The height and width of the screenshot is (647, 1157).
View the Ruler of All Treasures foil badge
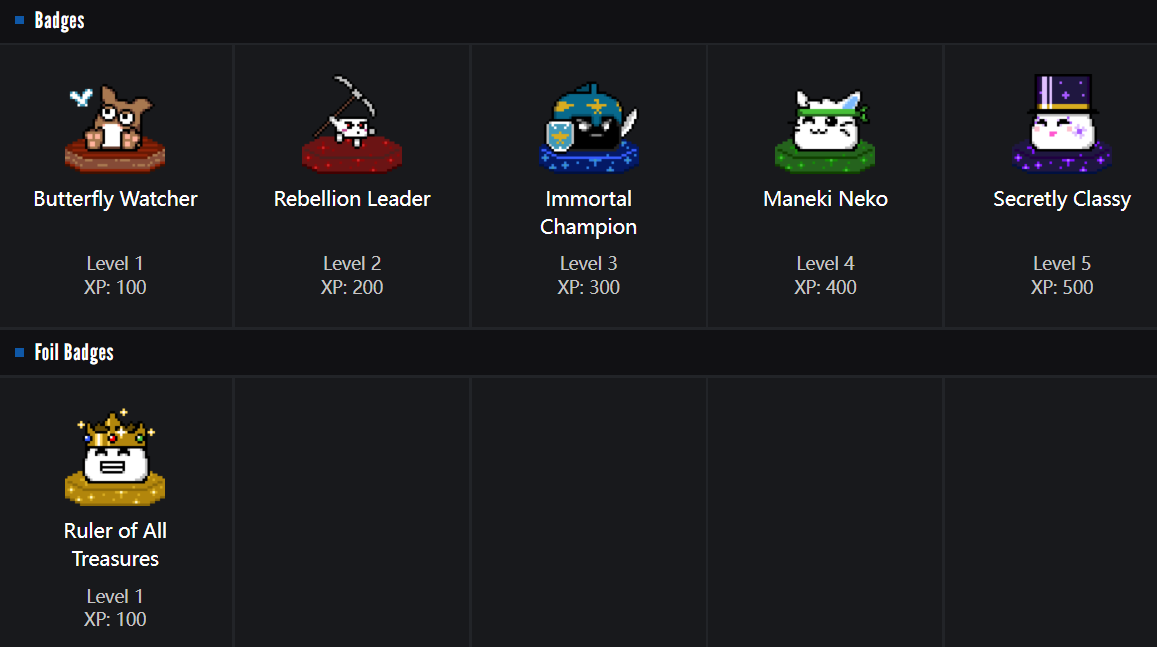pos(115,458)
